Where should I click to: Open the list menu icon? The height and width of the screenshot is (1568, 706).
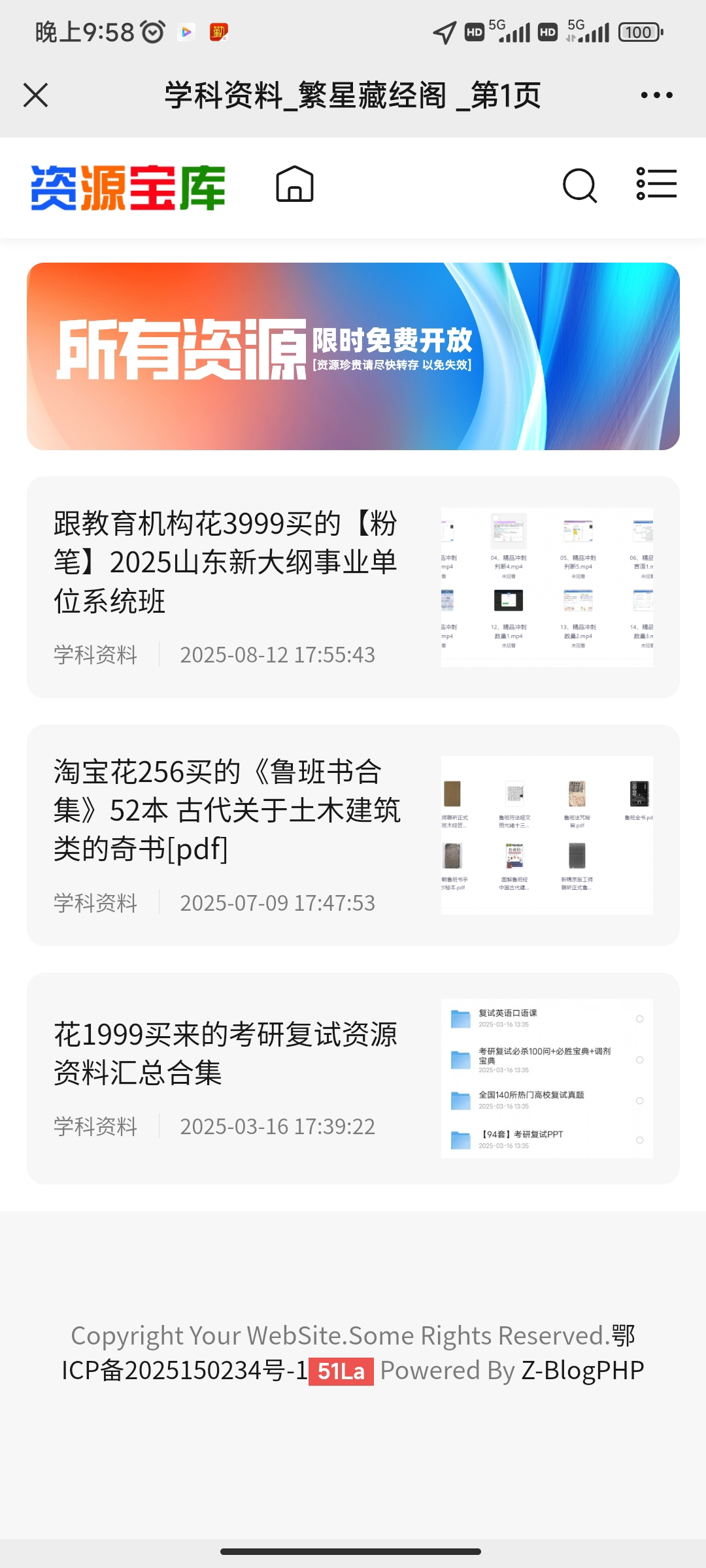click(656, 184)
